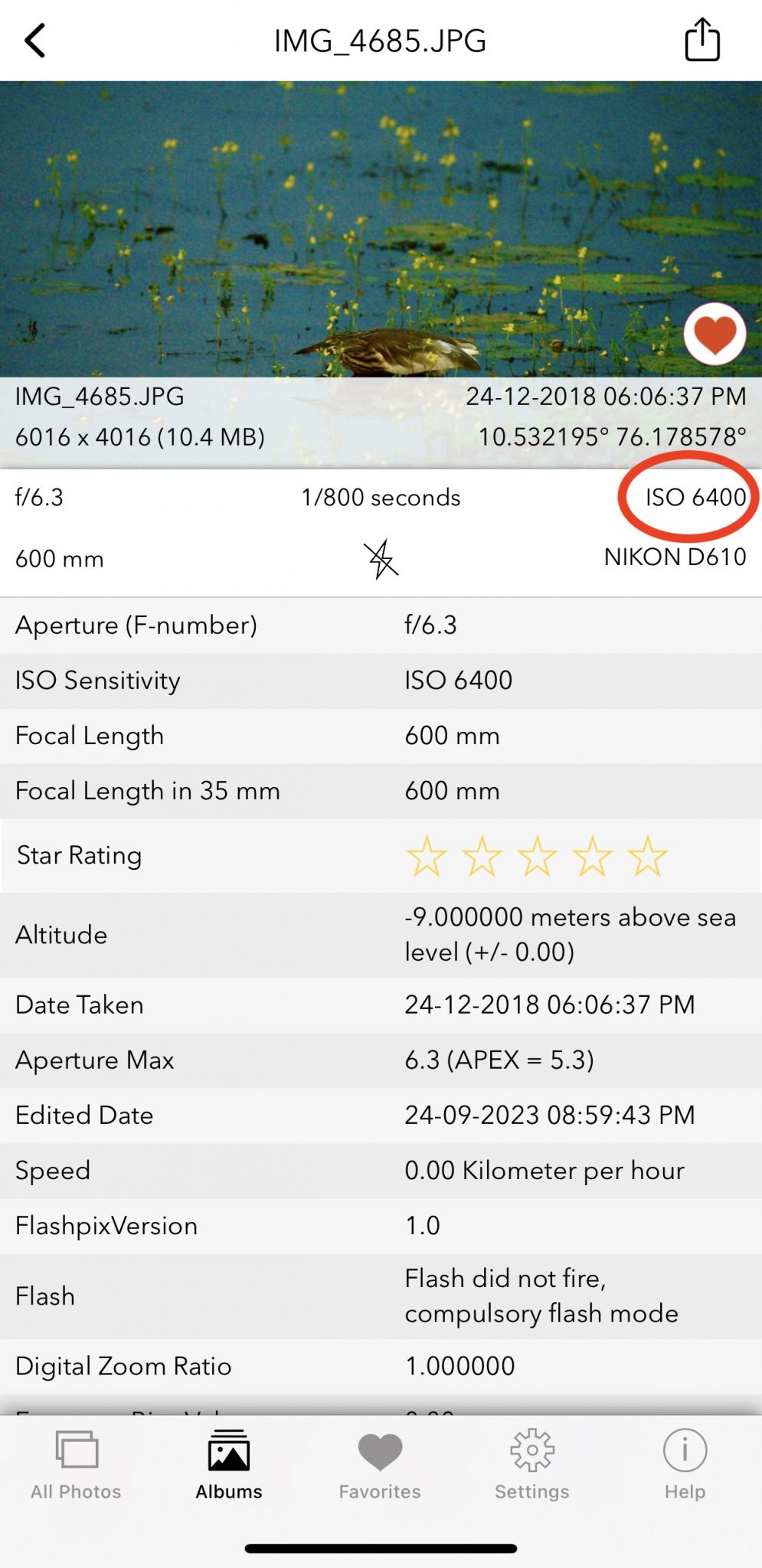Tap the first star in Star Rating

pos(426,855)
